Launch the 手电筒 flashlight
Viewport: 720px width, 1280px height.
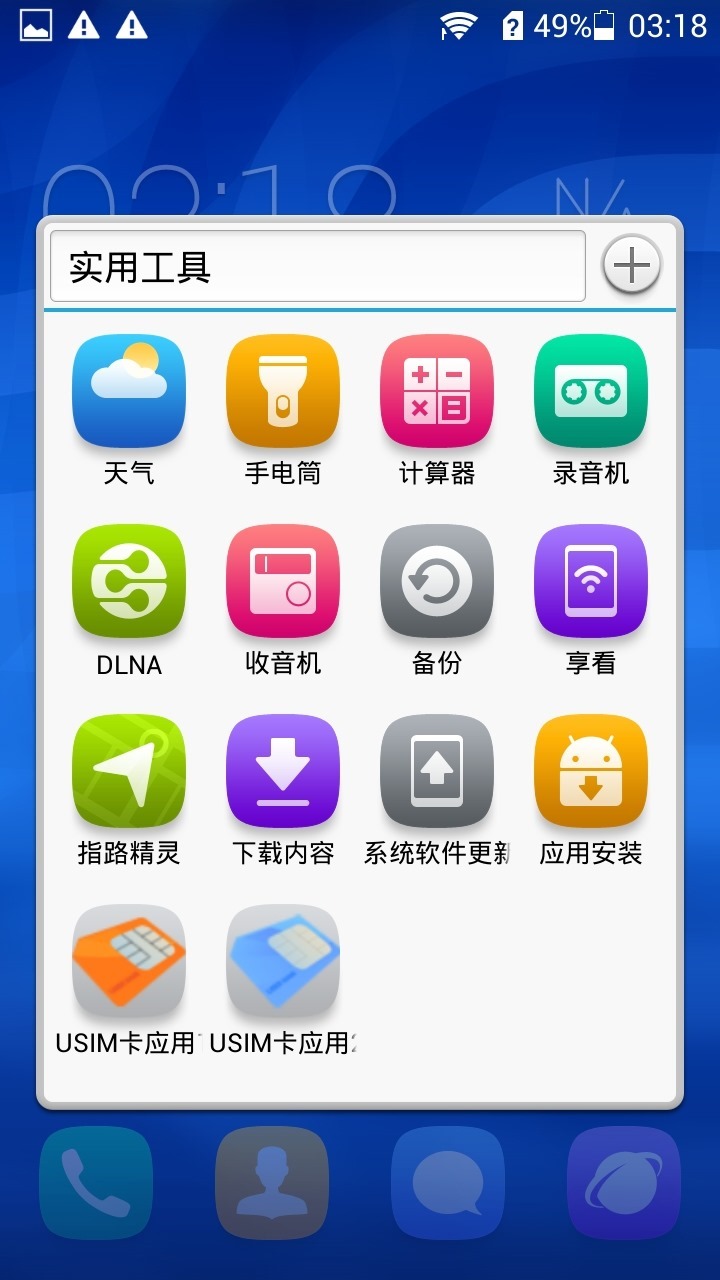coord(283,391)
